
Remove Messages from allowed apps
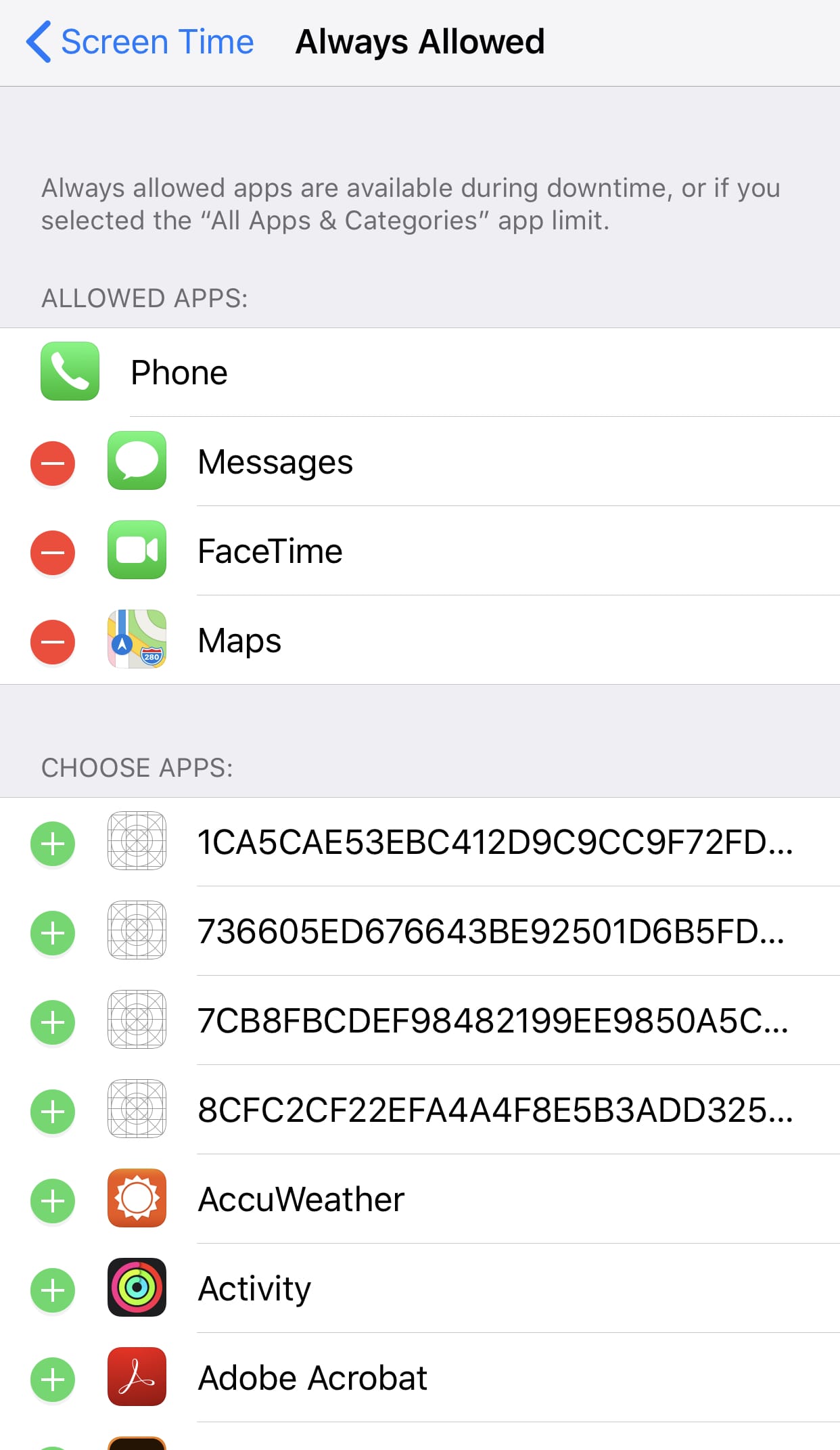tap(53, 463)
